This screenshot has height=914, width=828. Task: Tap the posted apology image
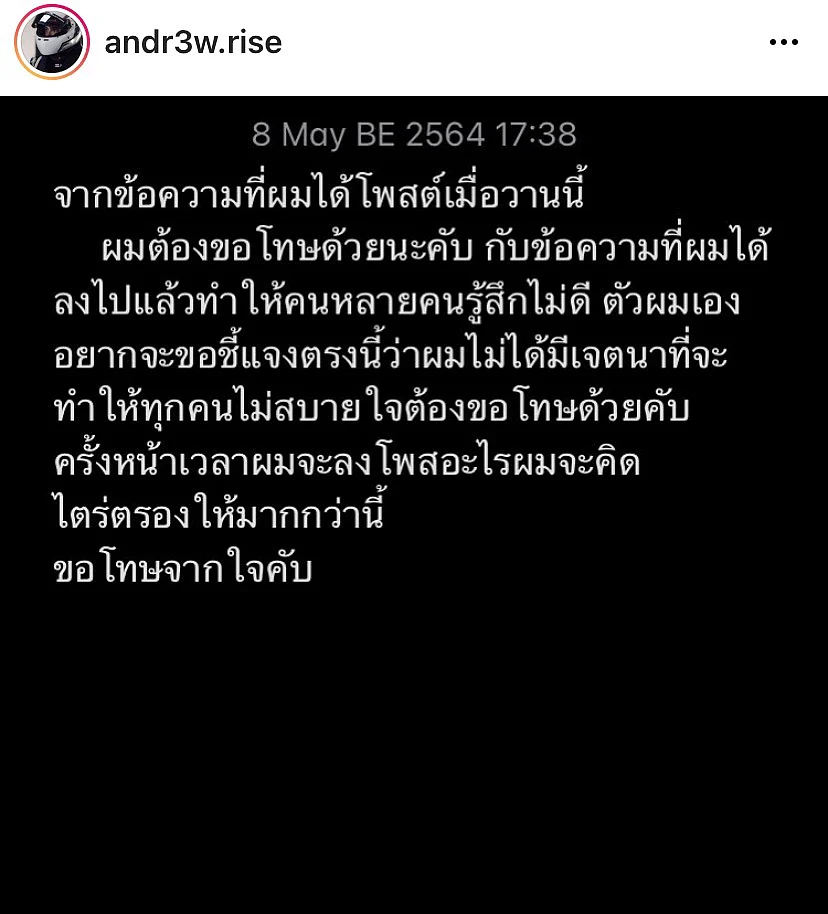coord(414,500)
